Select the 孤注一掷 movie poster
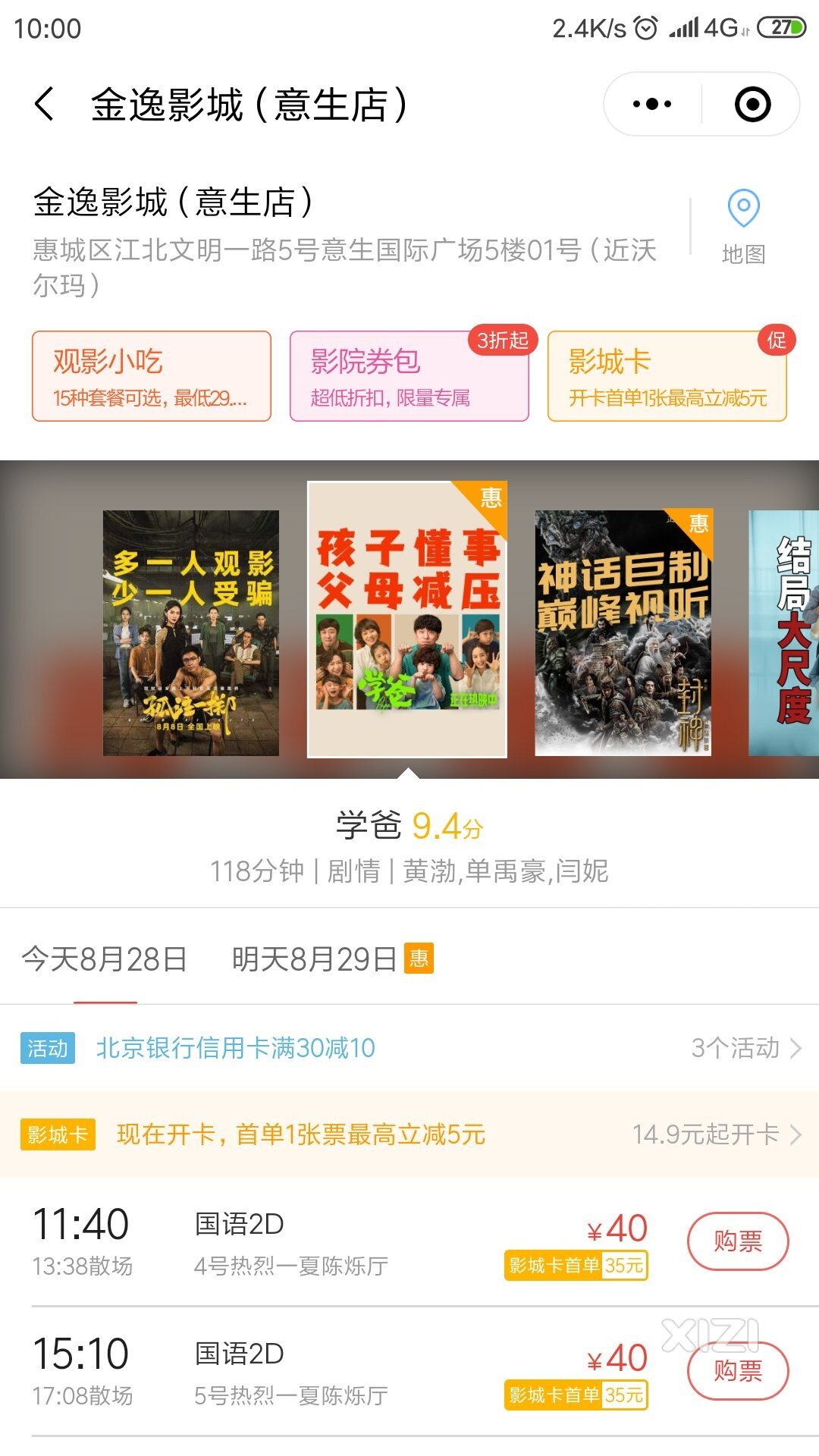The width and height of the screenshot is (819, 1456). (x=191, y=632)
